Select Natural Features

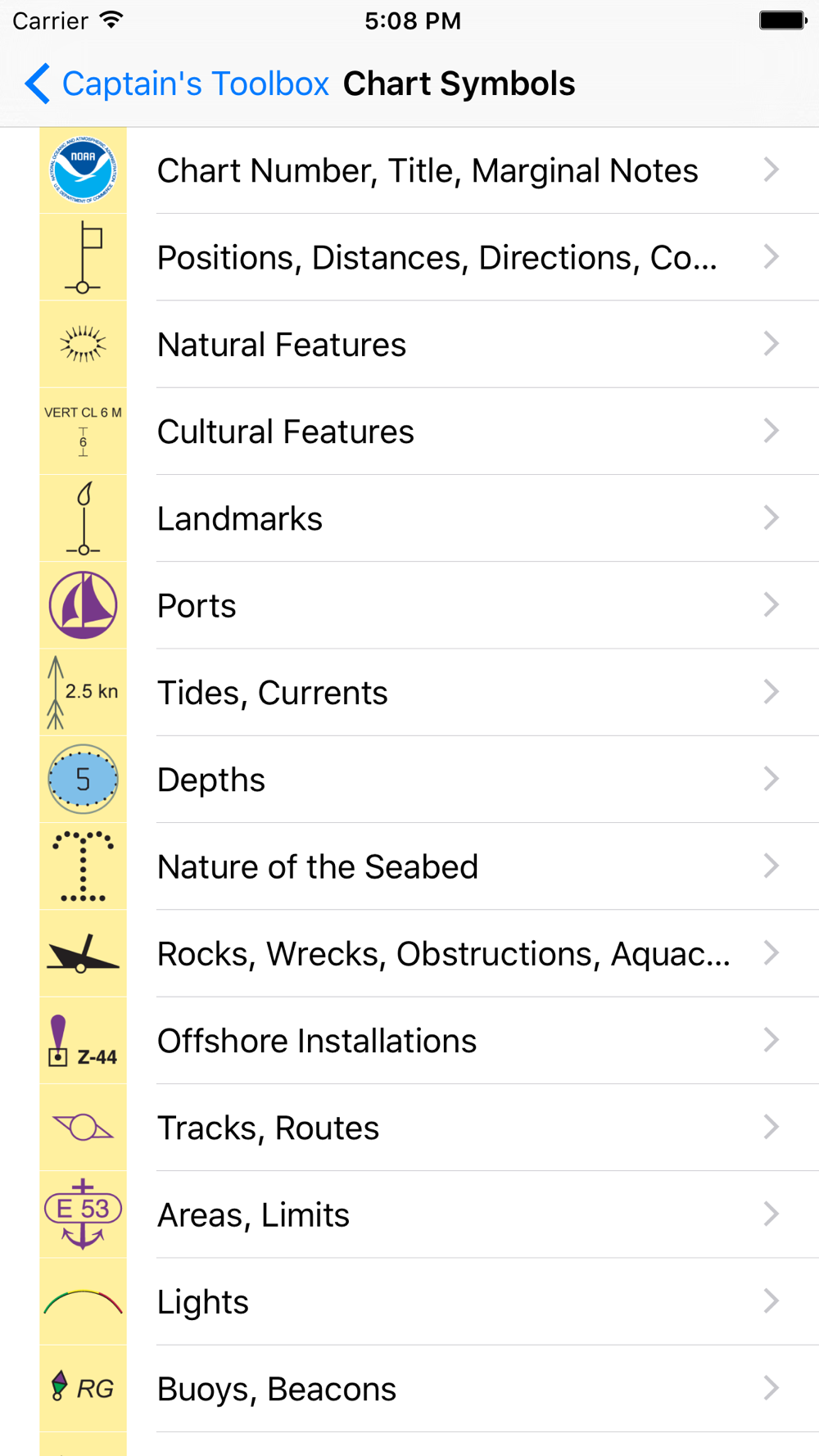409,344
